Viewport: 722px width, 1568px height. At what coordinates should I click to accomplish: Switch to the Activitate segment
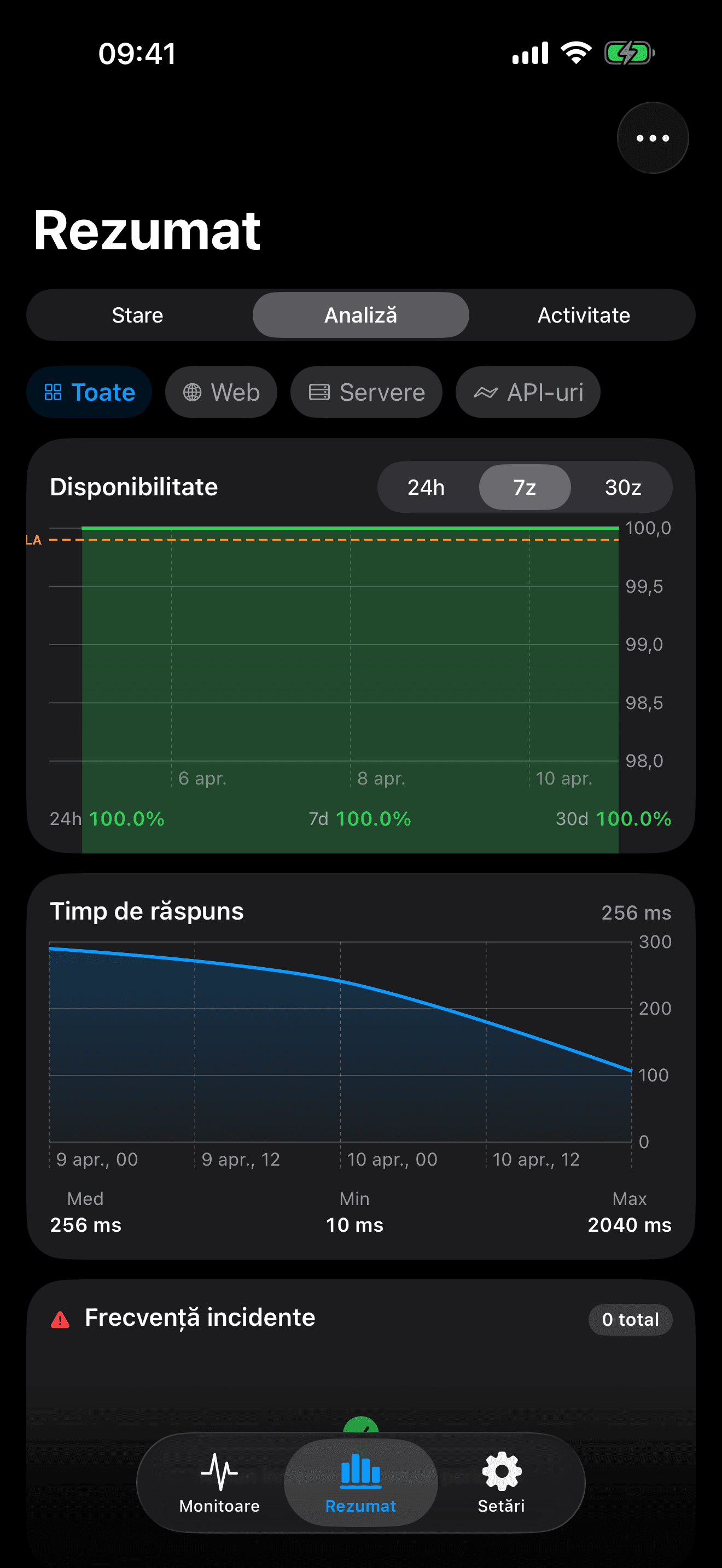click(x=583, y=315)
